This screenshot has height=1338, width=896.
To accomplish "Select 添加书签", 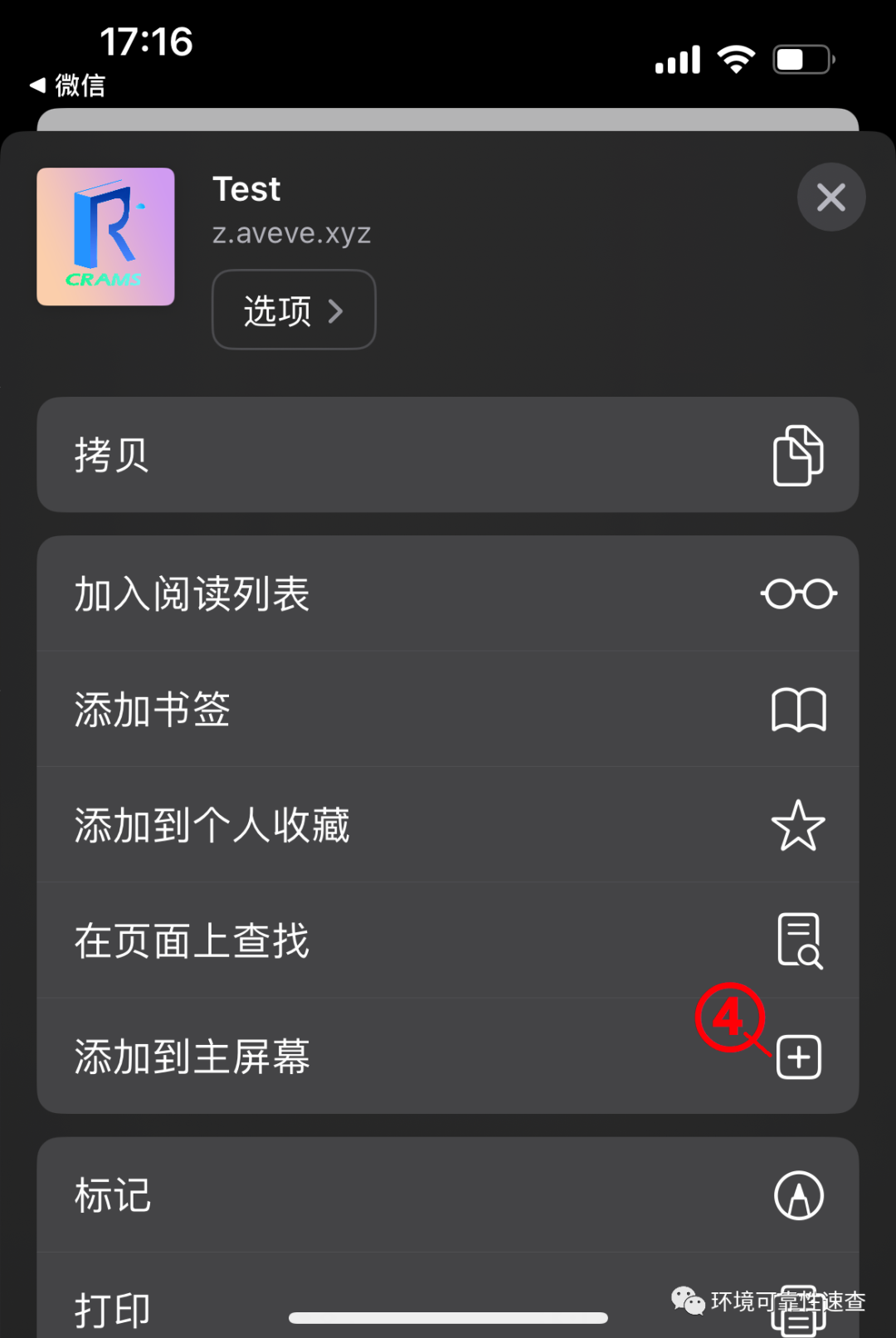I will point(447,710).
